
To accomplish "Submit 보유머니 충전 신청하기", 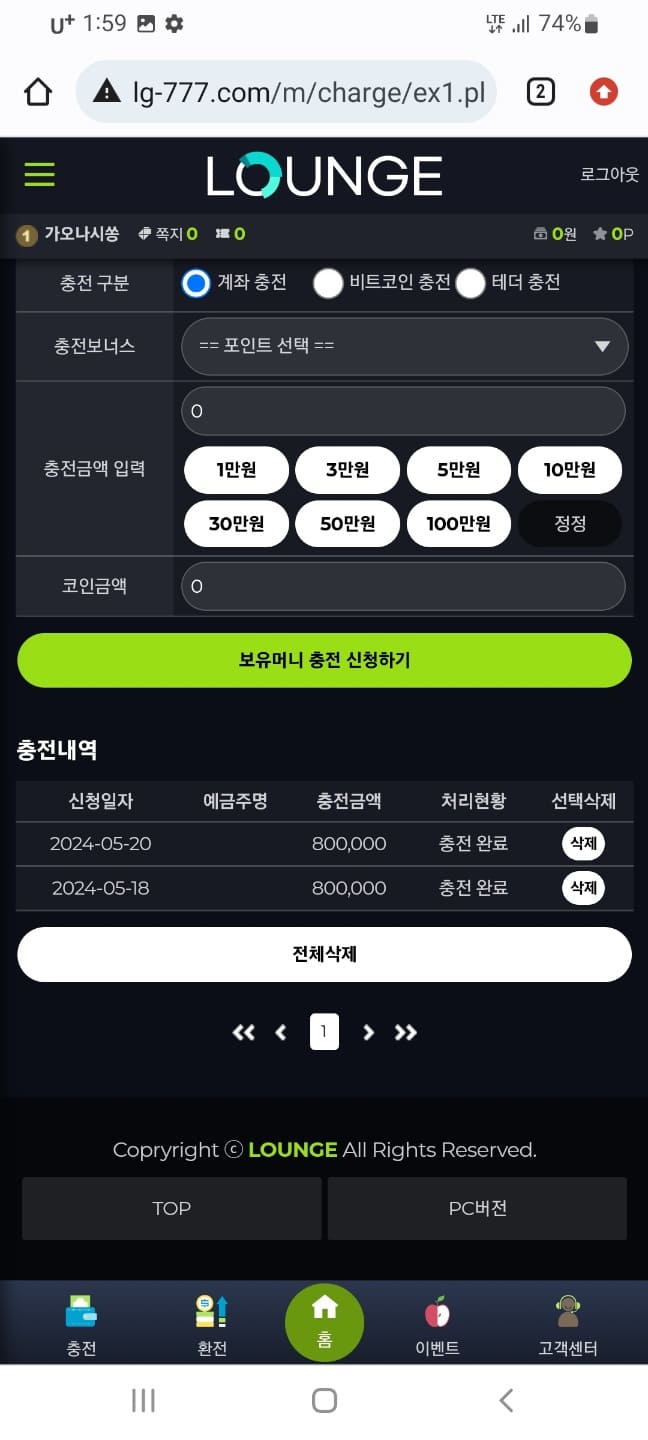I will click(x=324, y=660).
